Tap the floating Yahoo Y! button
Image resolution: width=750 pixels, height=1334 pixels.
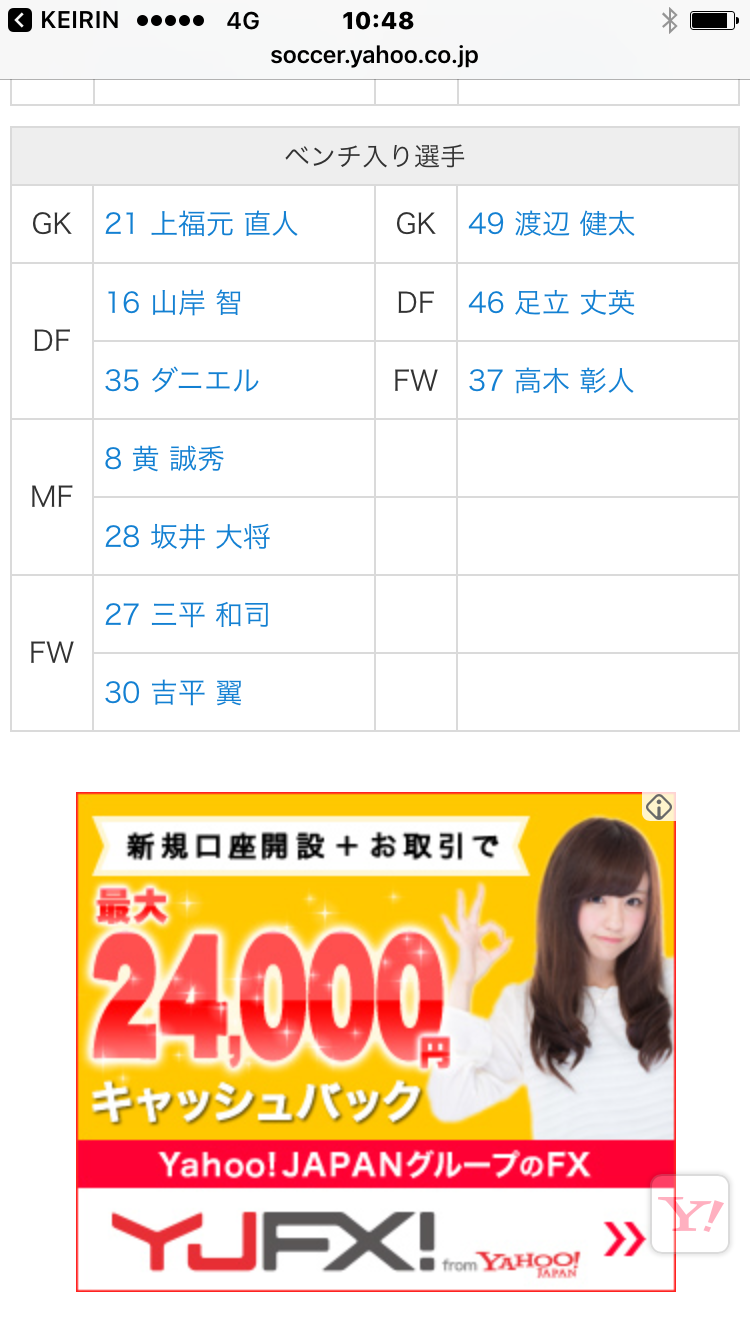pyautogui.click(x=689, y=1214)
